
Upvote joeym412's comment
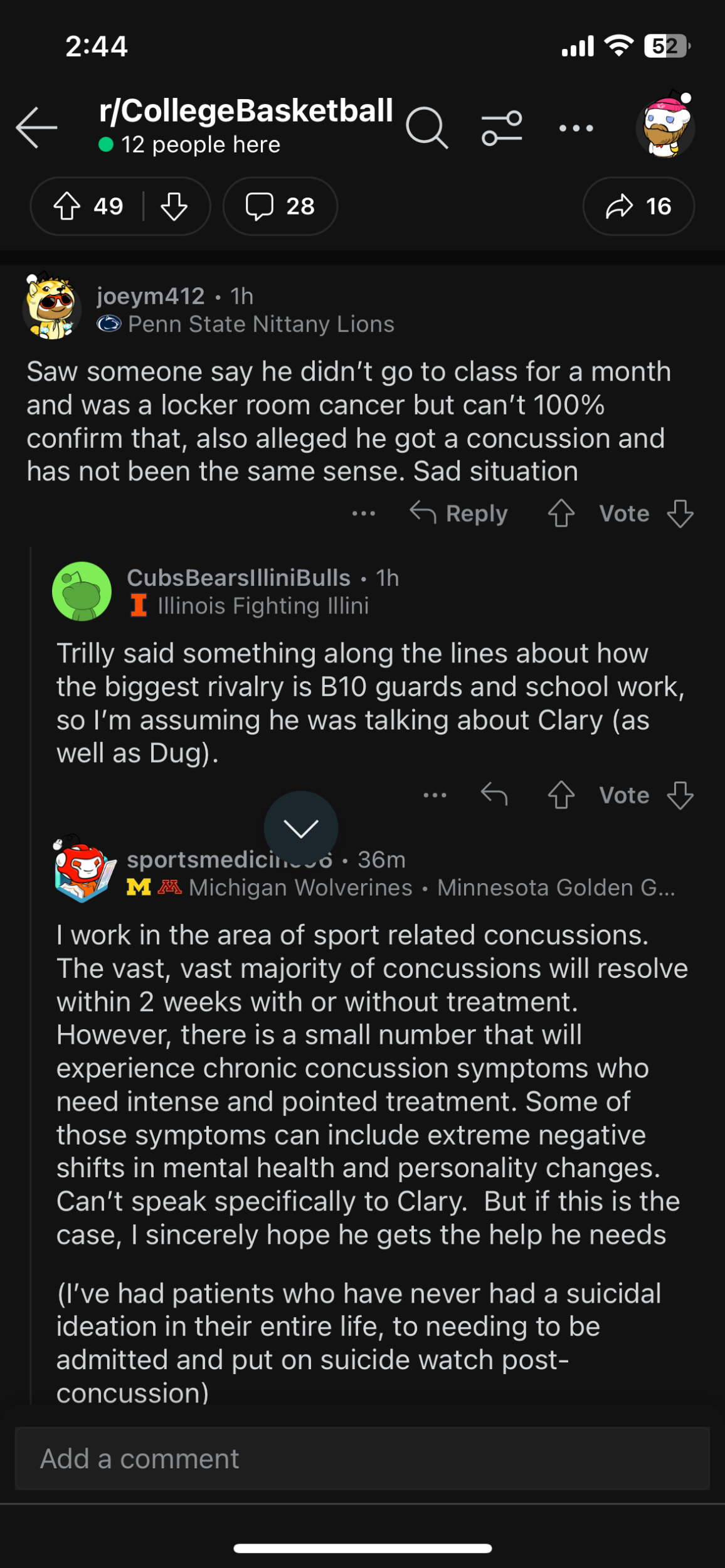pyautogui.click(x=561, y=514)
